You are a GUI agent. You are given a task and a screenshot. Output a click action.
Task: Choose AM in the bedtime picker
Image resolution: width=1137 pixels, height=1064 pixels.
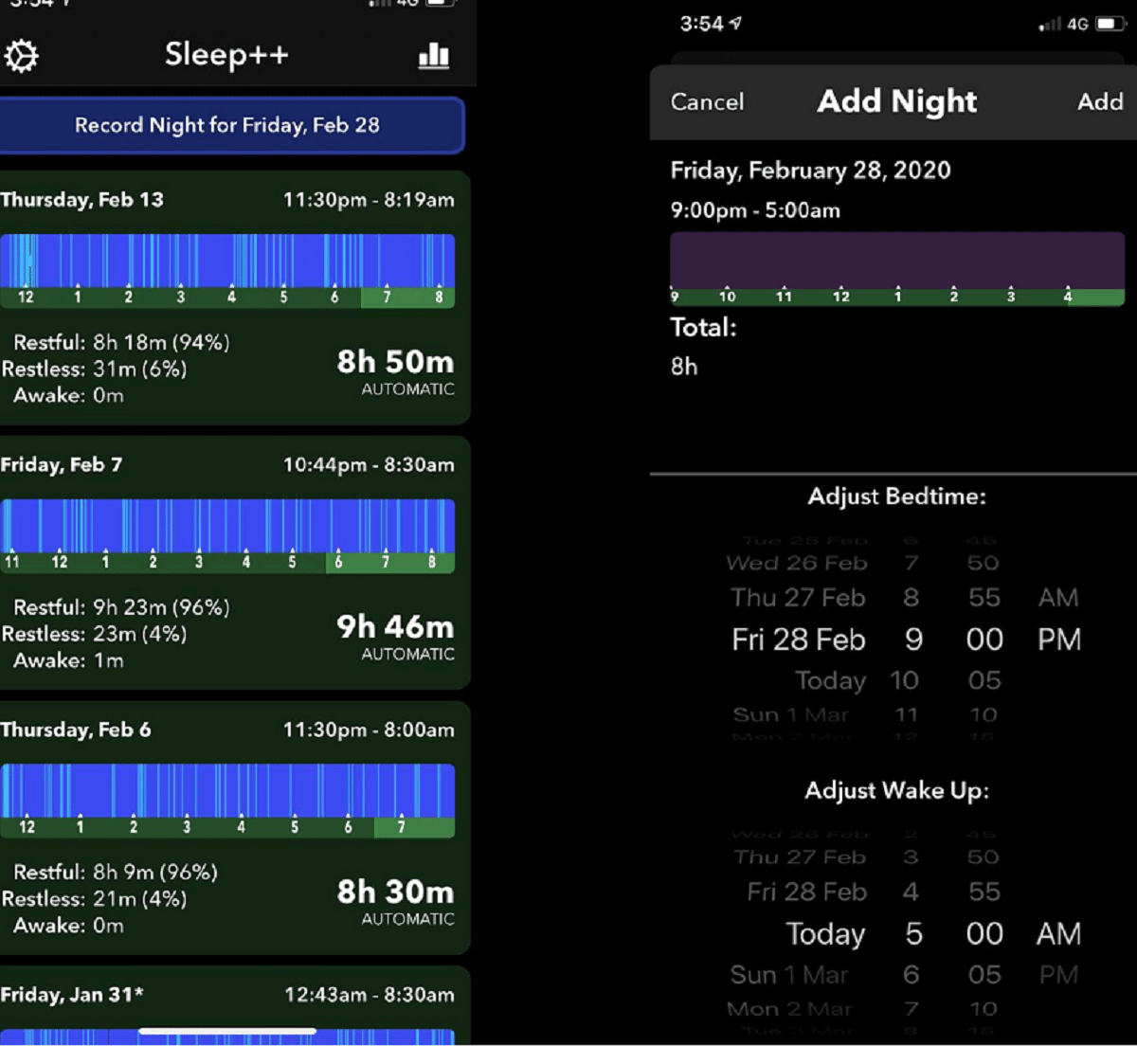tap(1057, 598)
